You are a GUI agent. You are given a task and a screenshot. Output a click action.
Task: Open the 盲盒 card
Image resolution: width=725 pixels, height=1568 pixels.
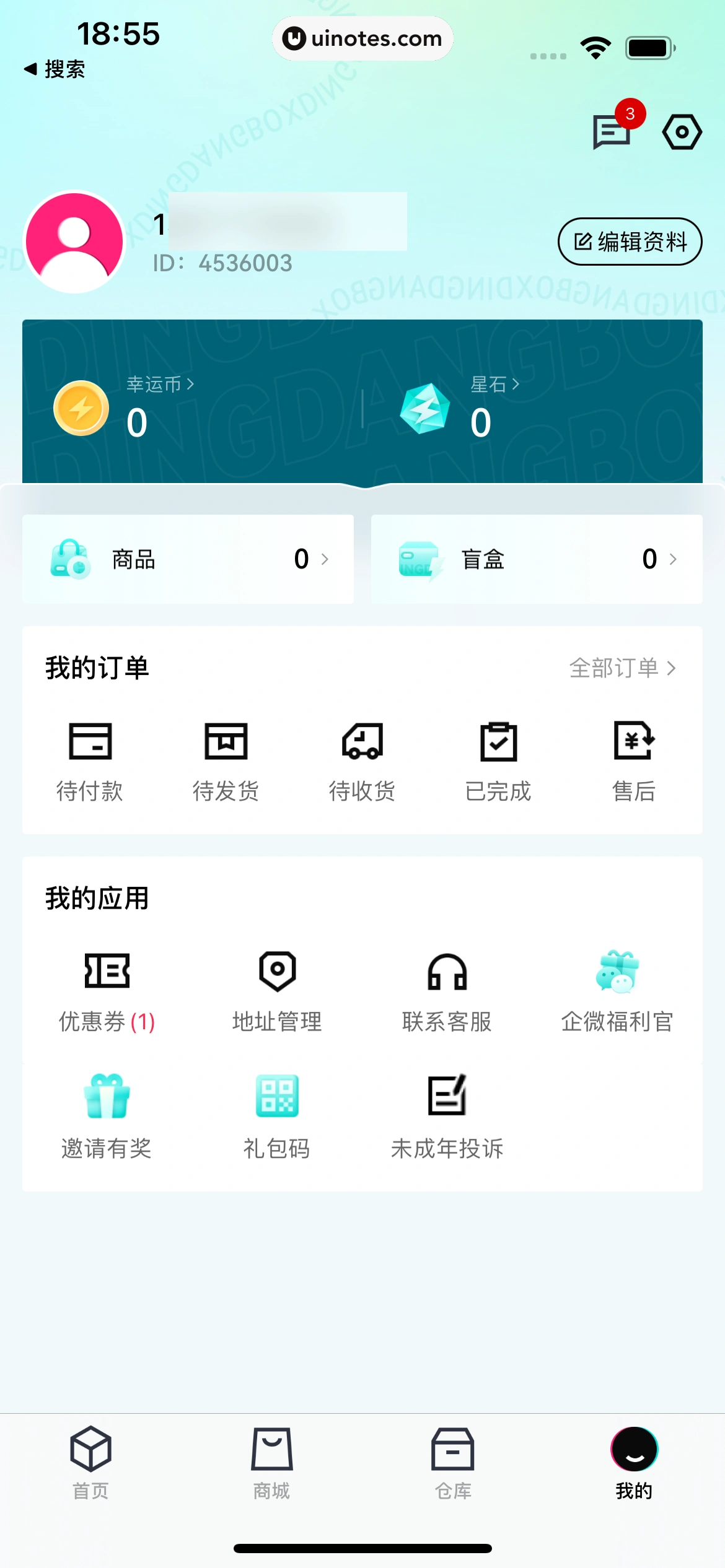[x=536, y=559]
